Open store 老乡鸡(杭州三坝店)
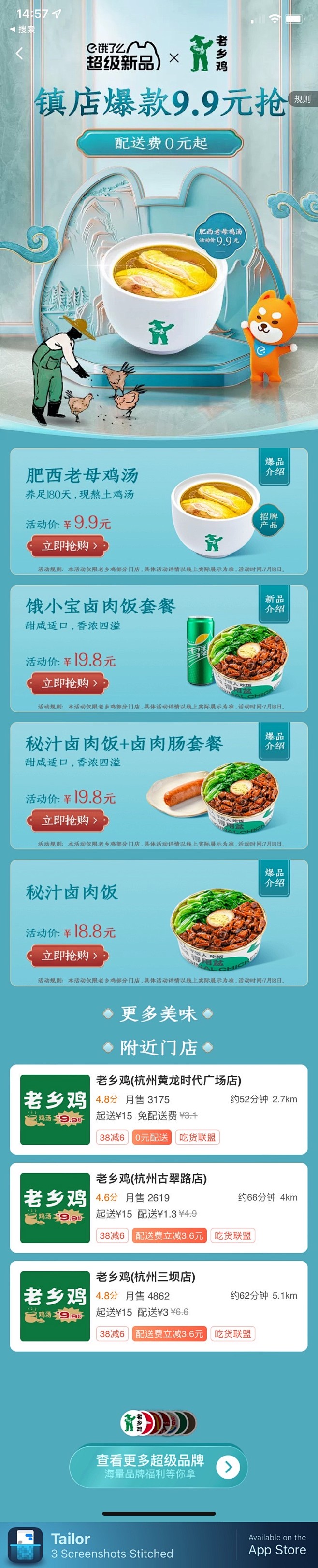The image size is (318, 1568). 159,1305
